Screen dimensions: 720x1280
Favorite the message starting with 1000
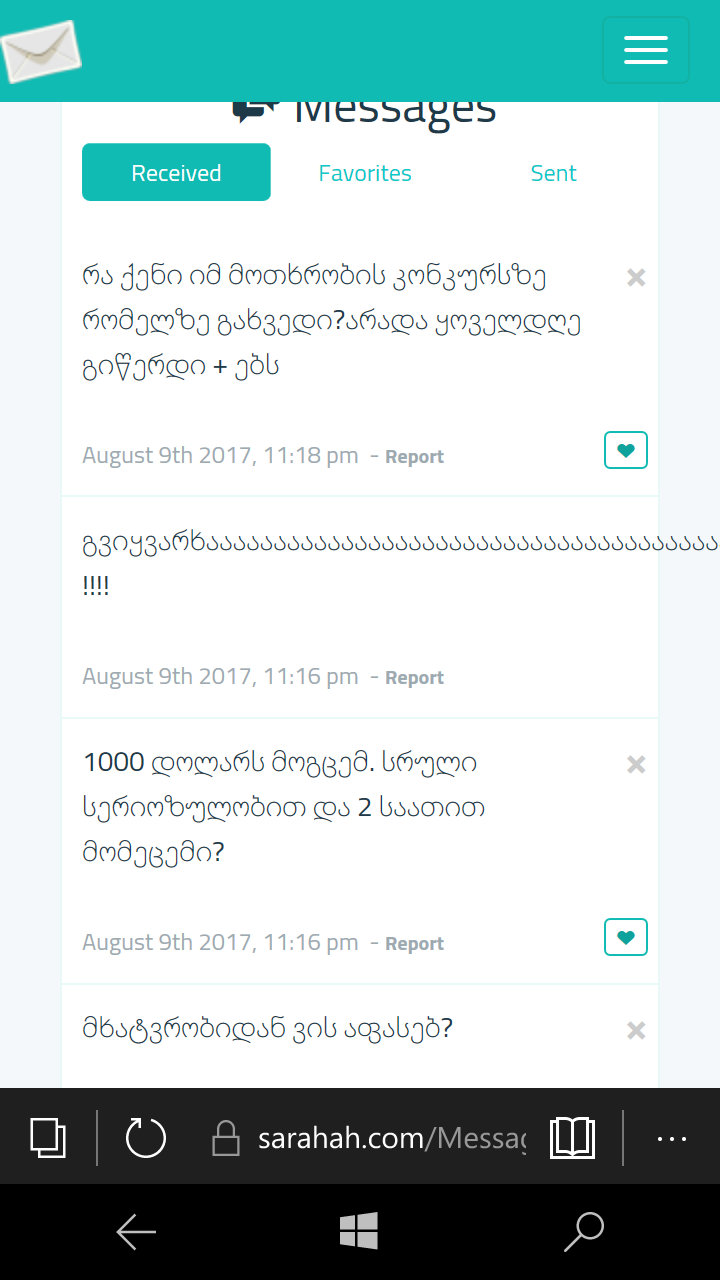pyautogui.click(x=626, y=937)
